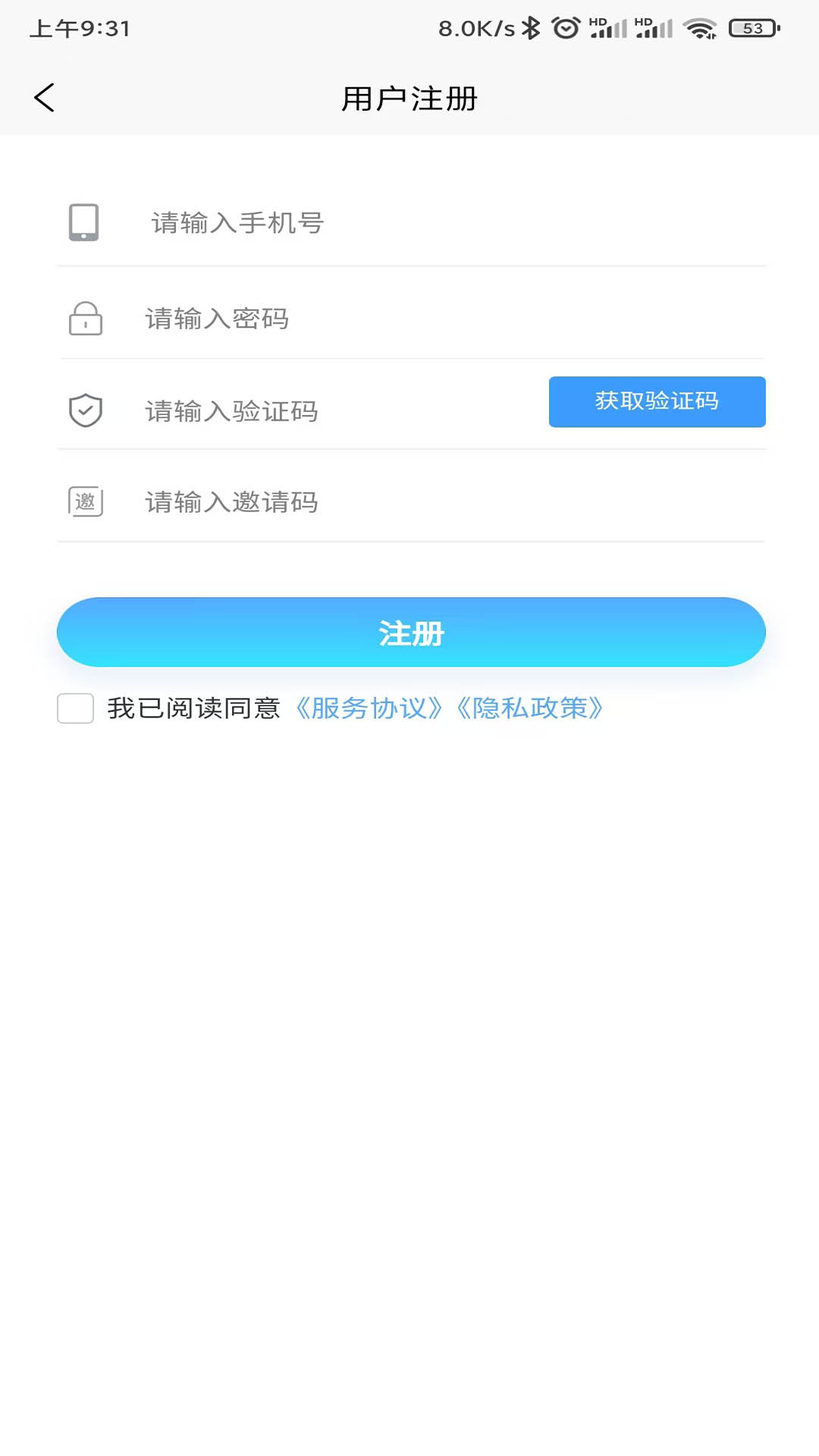Click the 邀 invitation code icon
This screenshot has width=819, height=1456.
point(85,501)
